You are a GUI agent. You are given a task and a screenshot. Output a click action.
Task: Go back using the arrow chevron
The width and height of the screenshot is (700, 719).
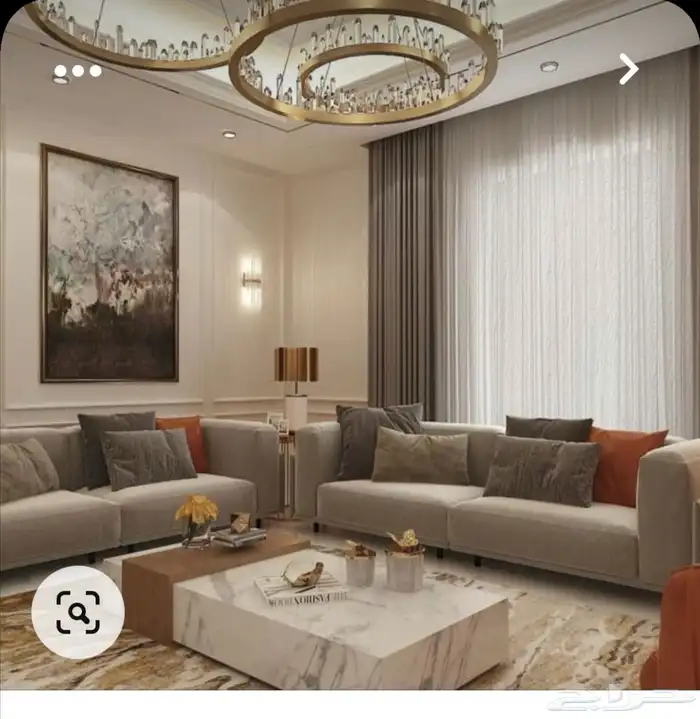point(628,69)
